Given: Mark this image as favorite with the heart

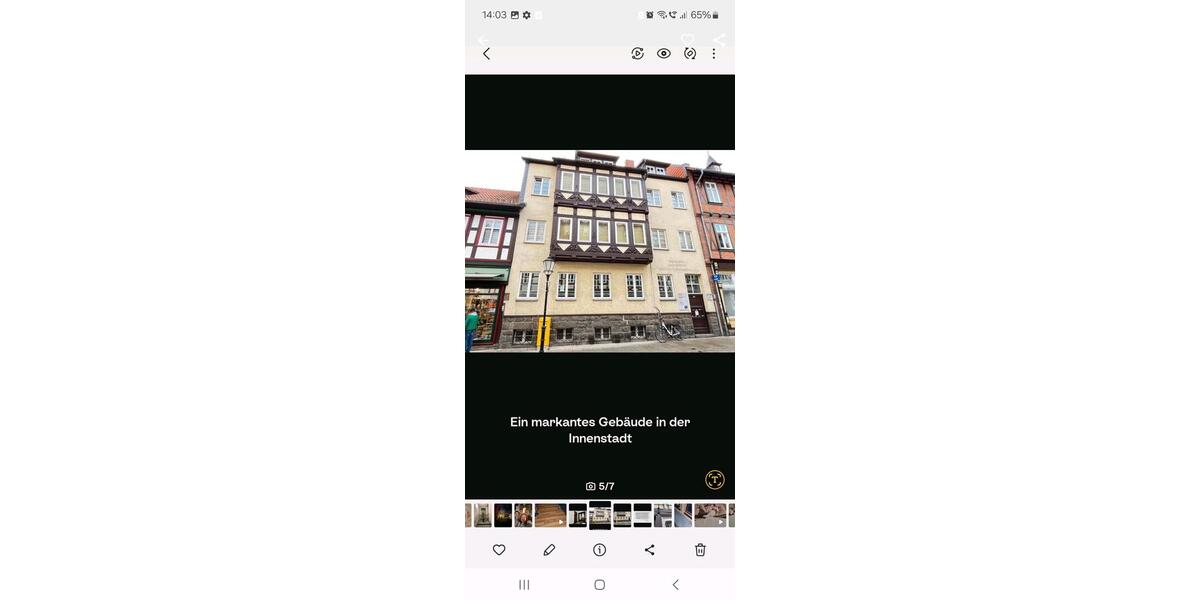Looking at the screenshot, I should click(499, 550).
